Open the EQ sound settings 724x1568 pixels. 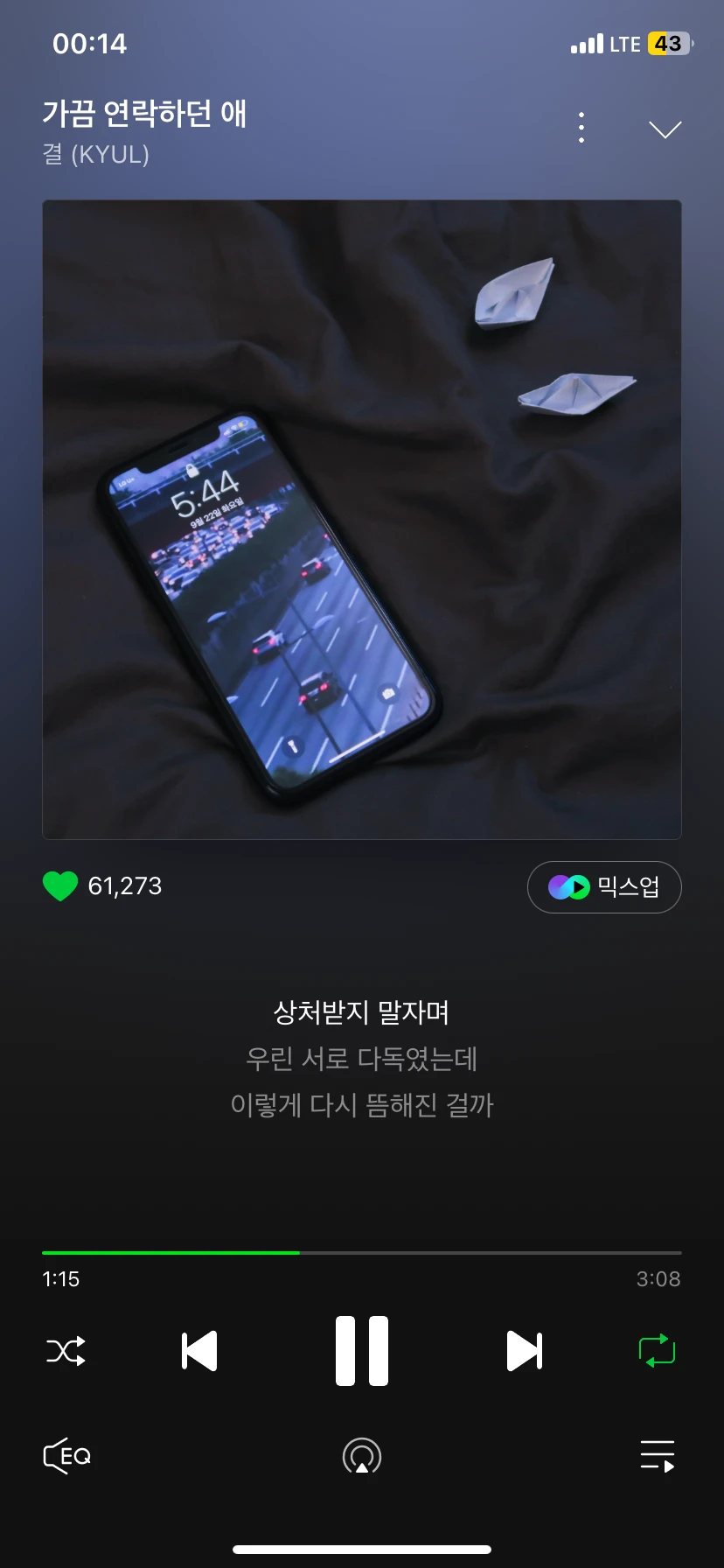[67, 1456]
